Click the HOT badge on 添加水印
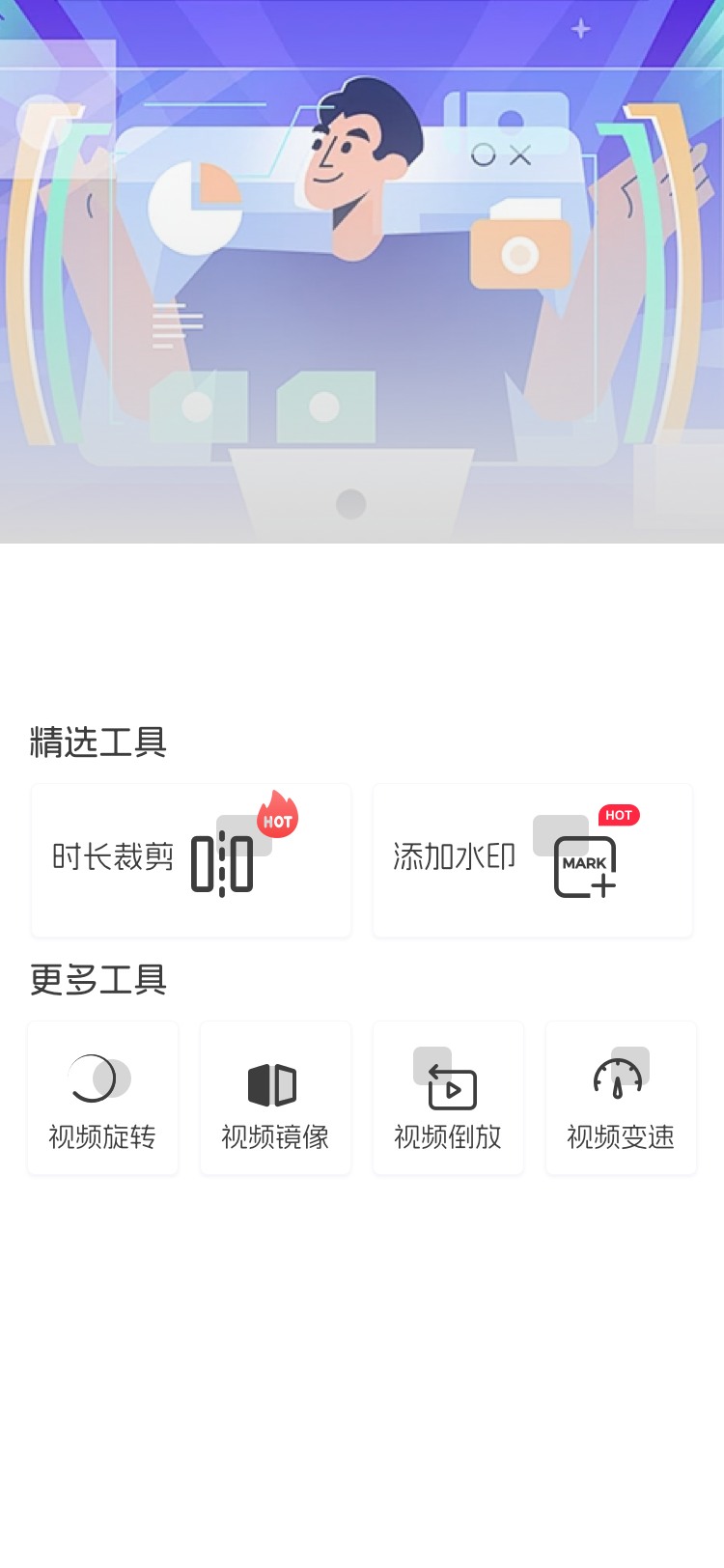 click(619, 815)
